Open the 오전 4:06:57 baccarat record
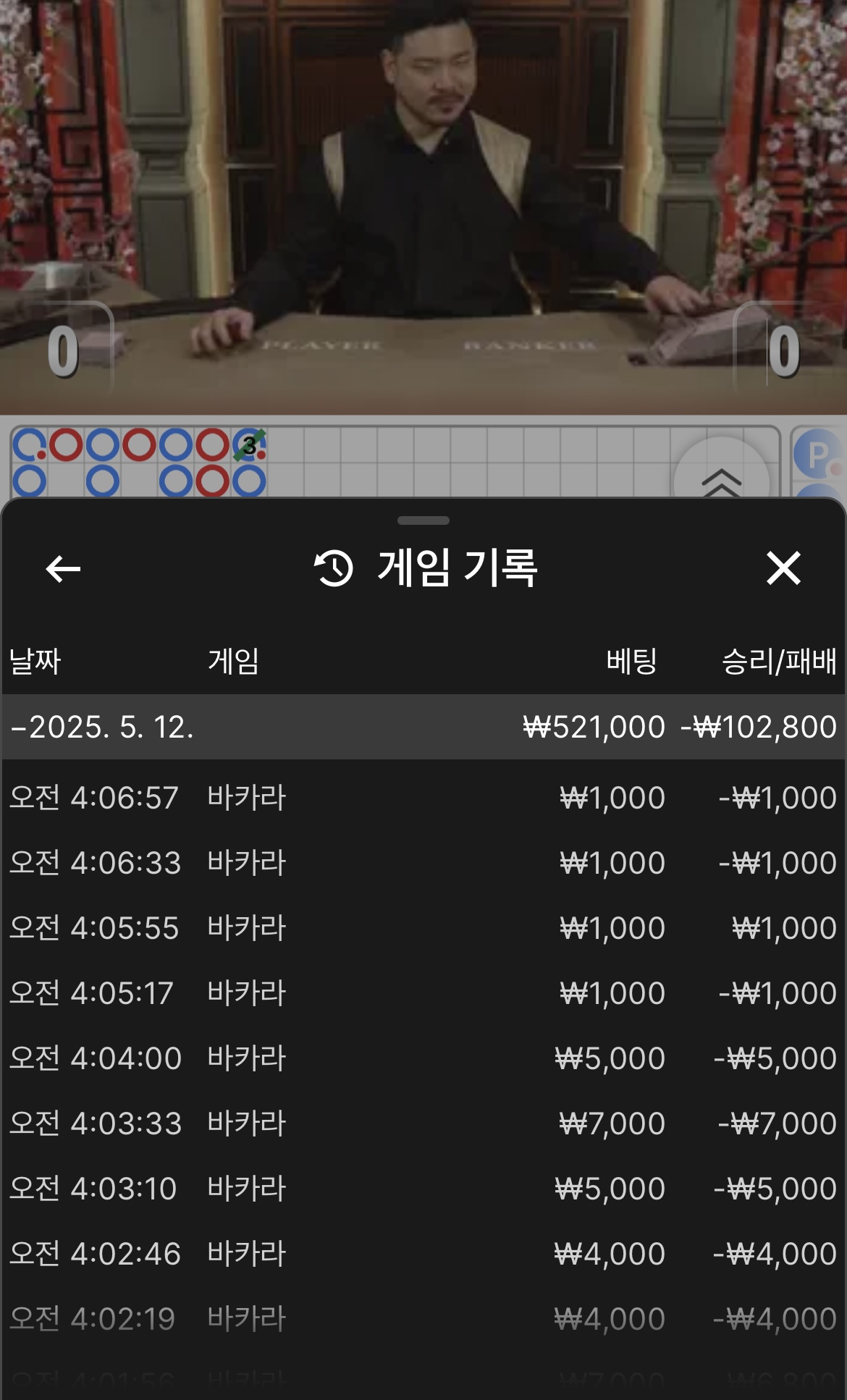 point(423,798)
